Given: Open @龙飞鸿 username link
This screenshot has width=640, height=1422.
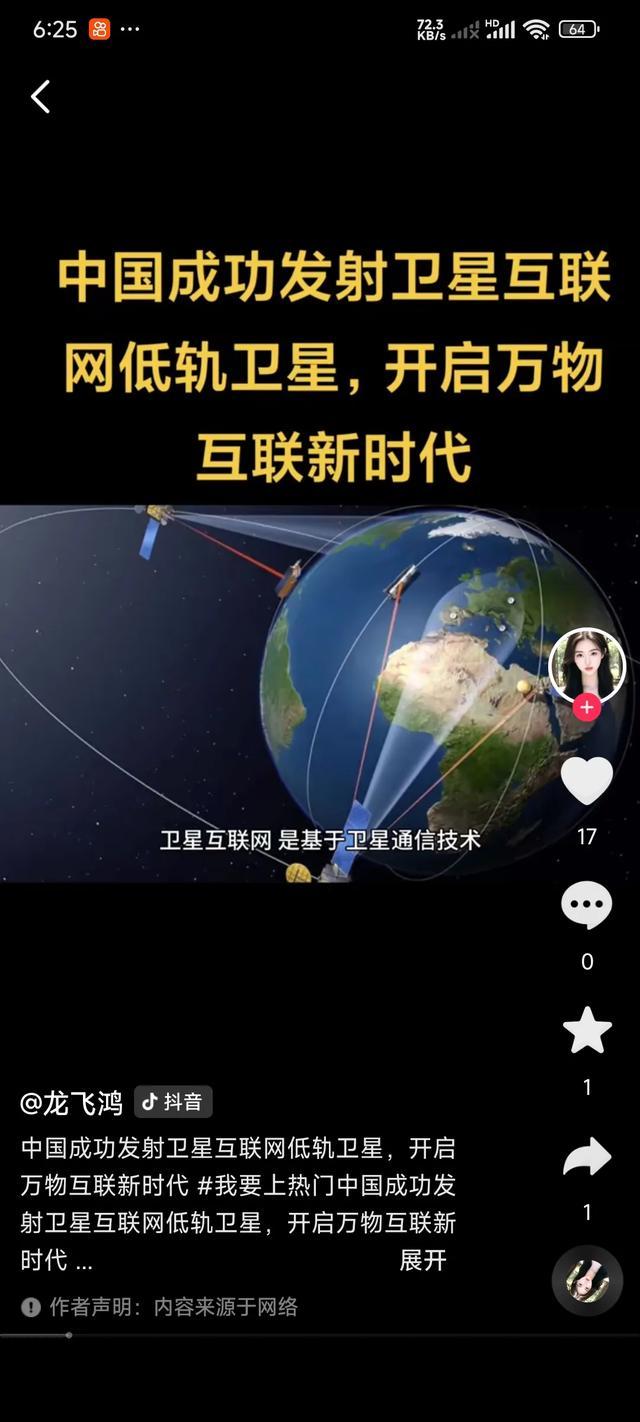Looking at the screenshot, I should [x=71, y=1102].
